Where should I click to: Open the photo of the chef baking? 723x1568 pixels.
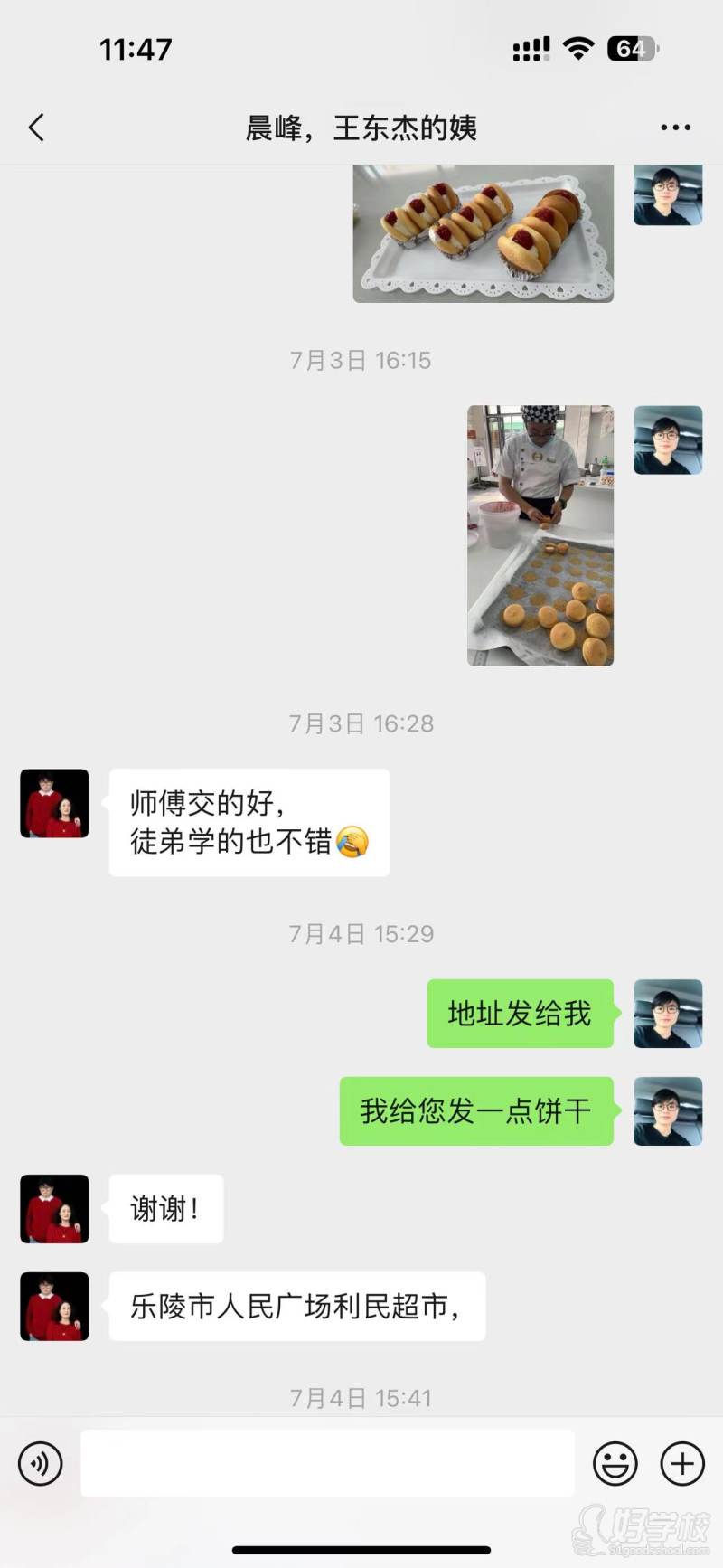540,534
